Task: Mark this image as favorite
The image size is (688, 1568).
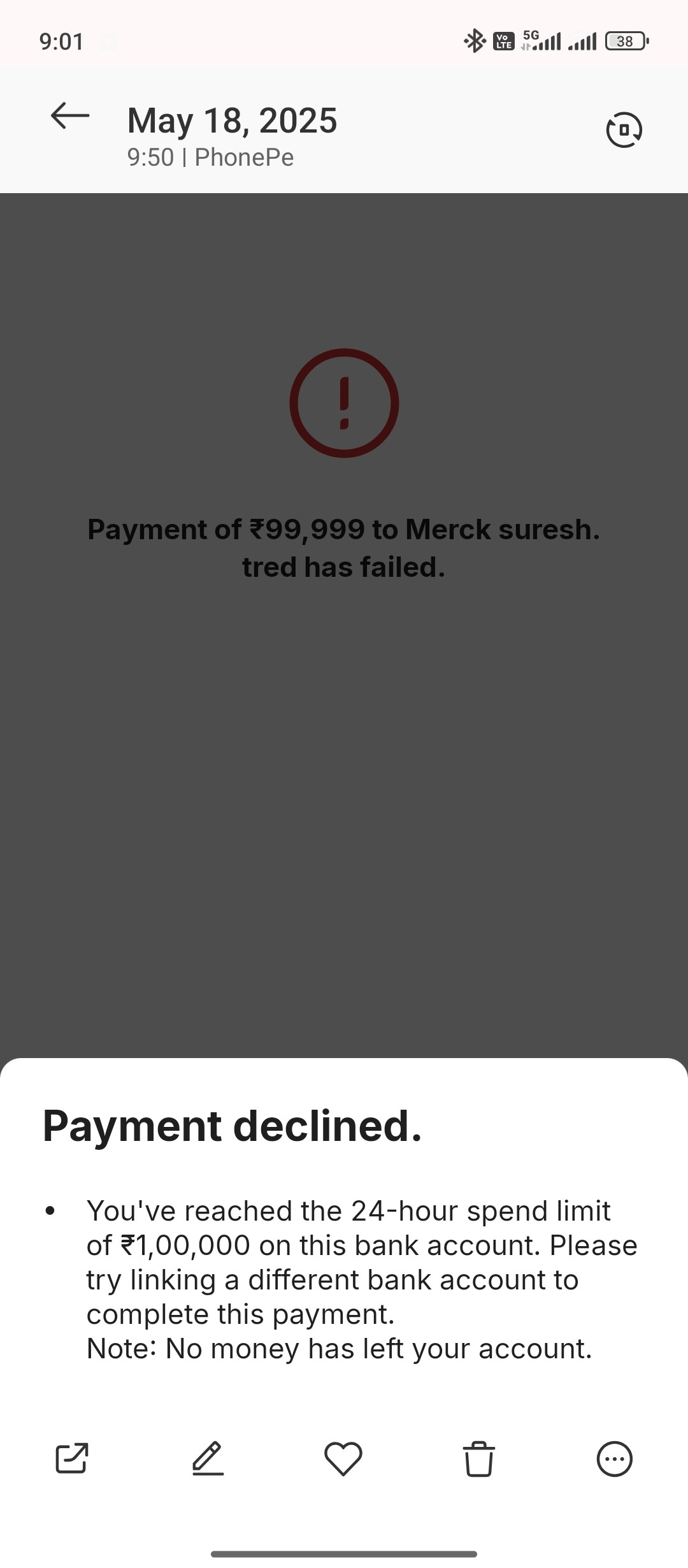Action: click(x=343, y=1458)
